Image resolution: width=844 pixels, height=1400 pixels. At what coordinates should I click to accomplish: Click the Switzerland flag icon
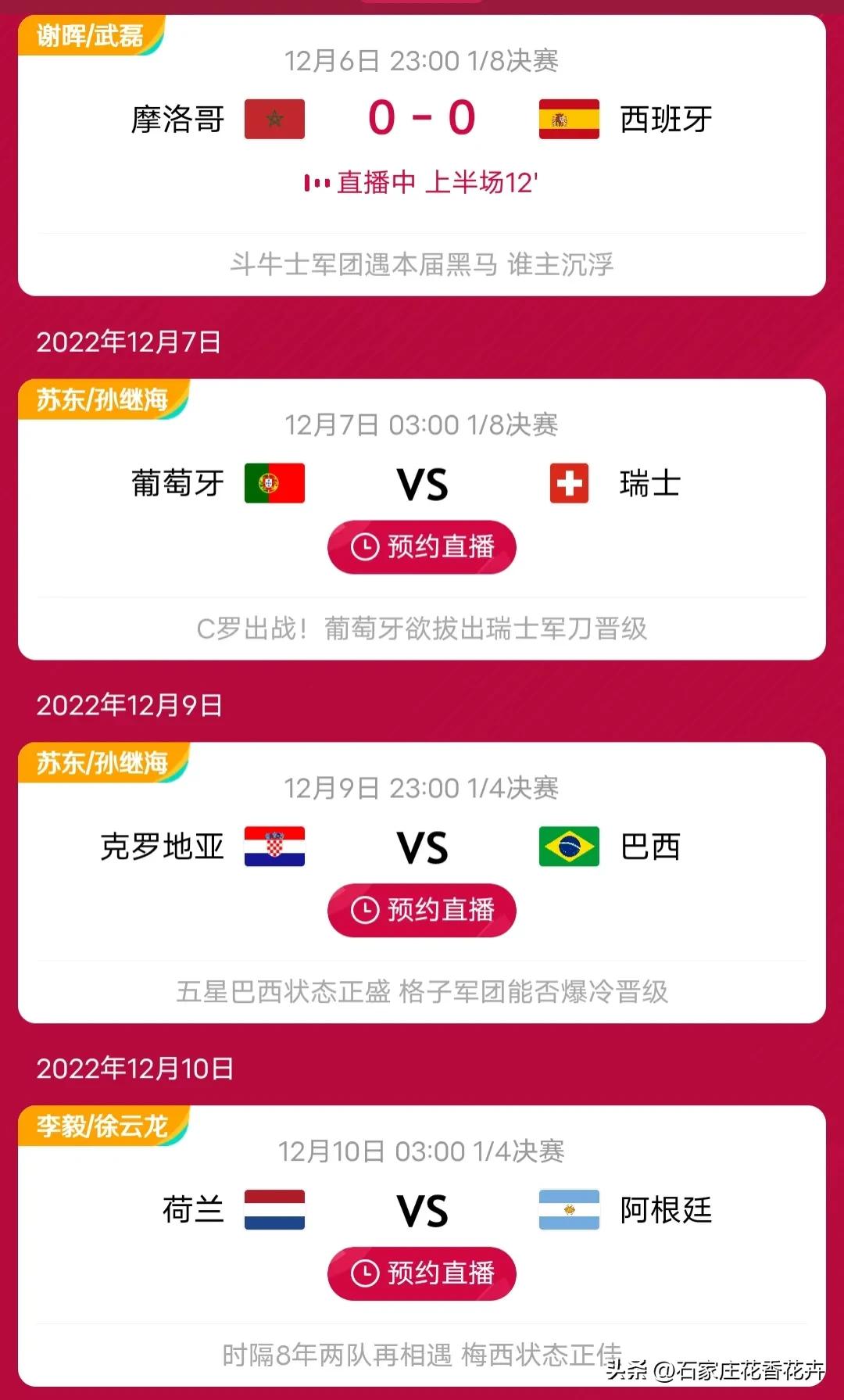(x=568, y=483)
